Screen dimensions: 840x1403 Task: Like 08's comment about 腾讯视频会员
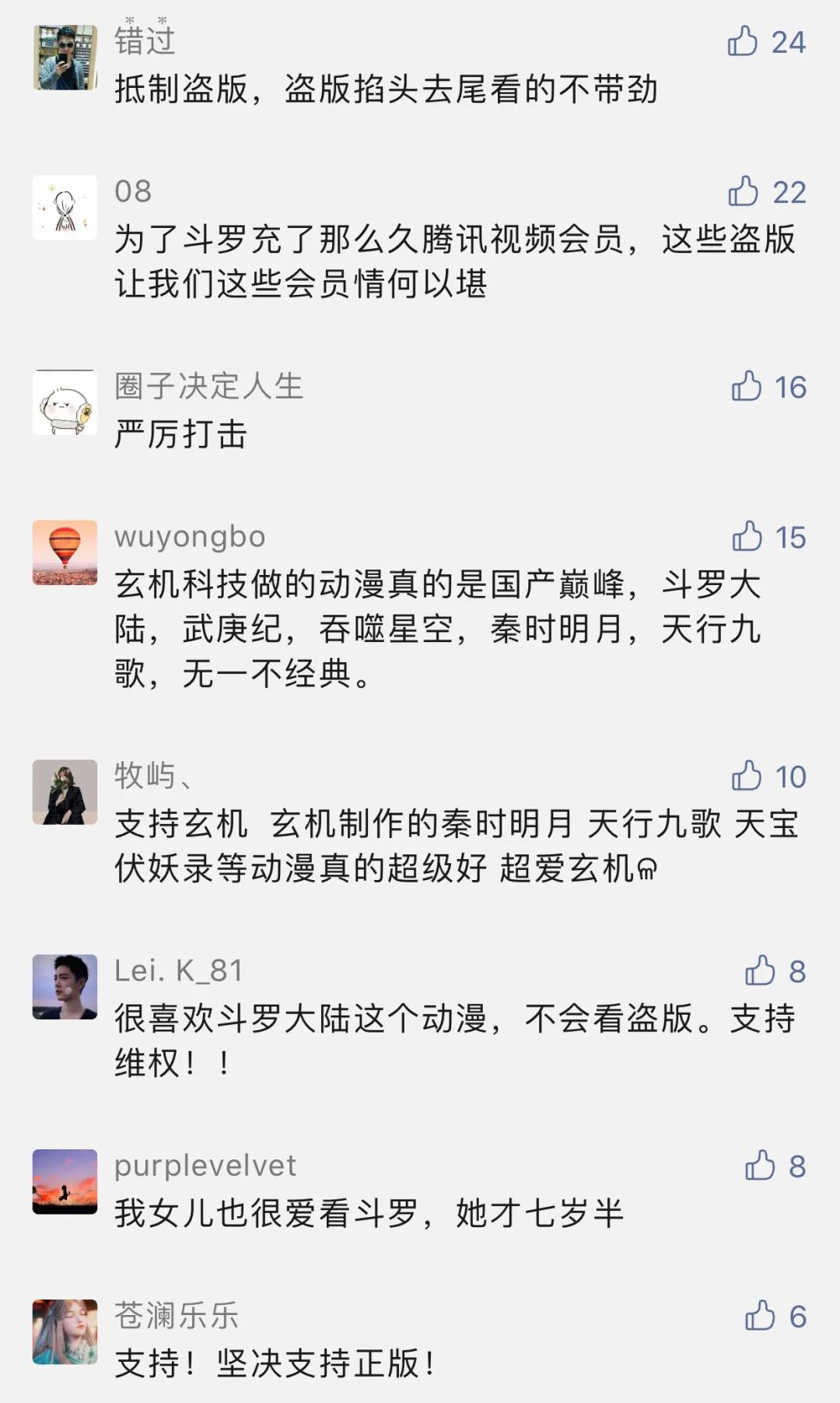click(745, 192)
